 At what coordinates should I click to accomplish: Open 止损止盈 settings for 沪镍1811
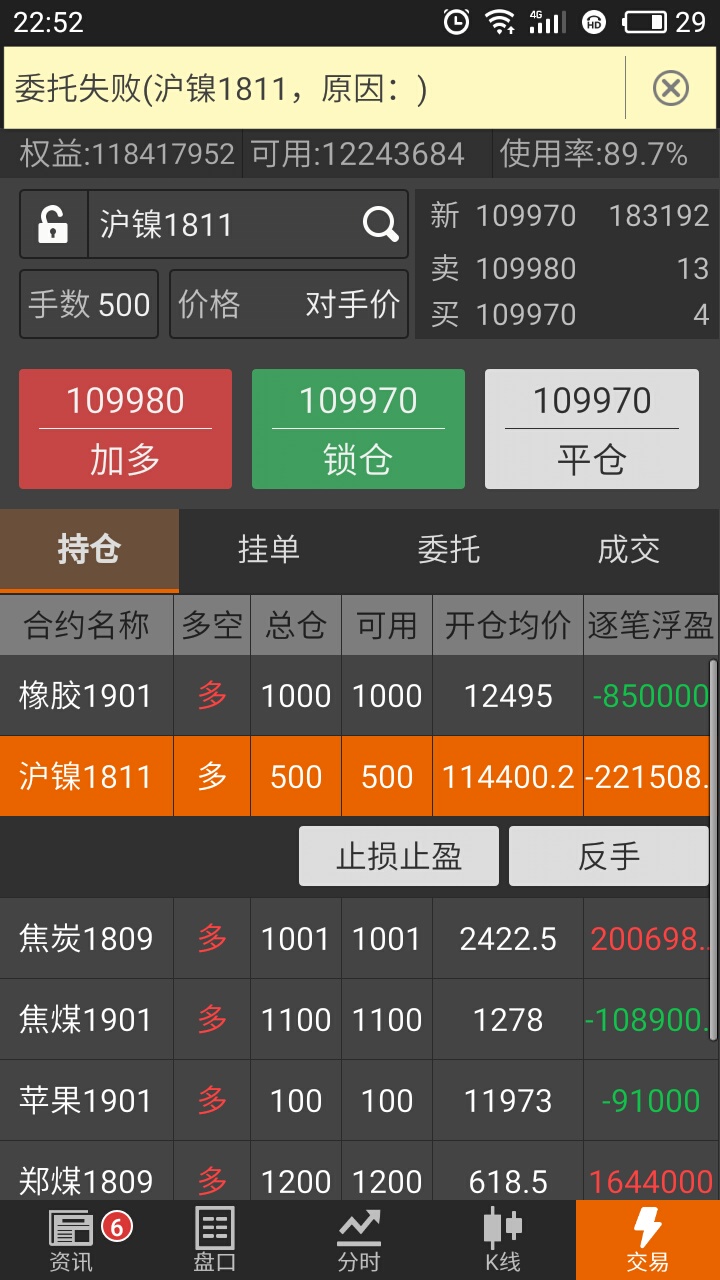pos(398,856)
